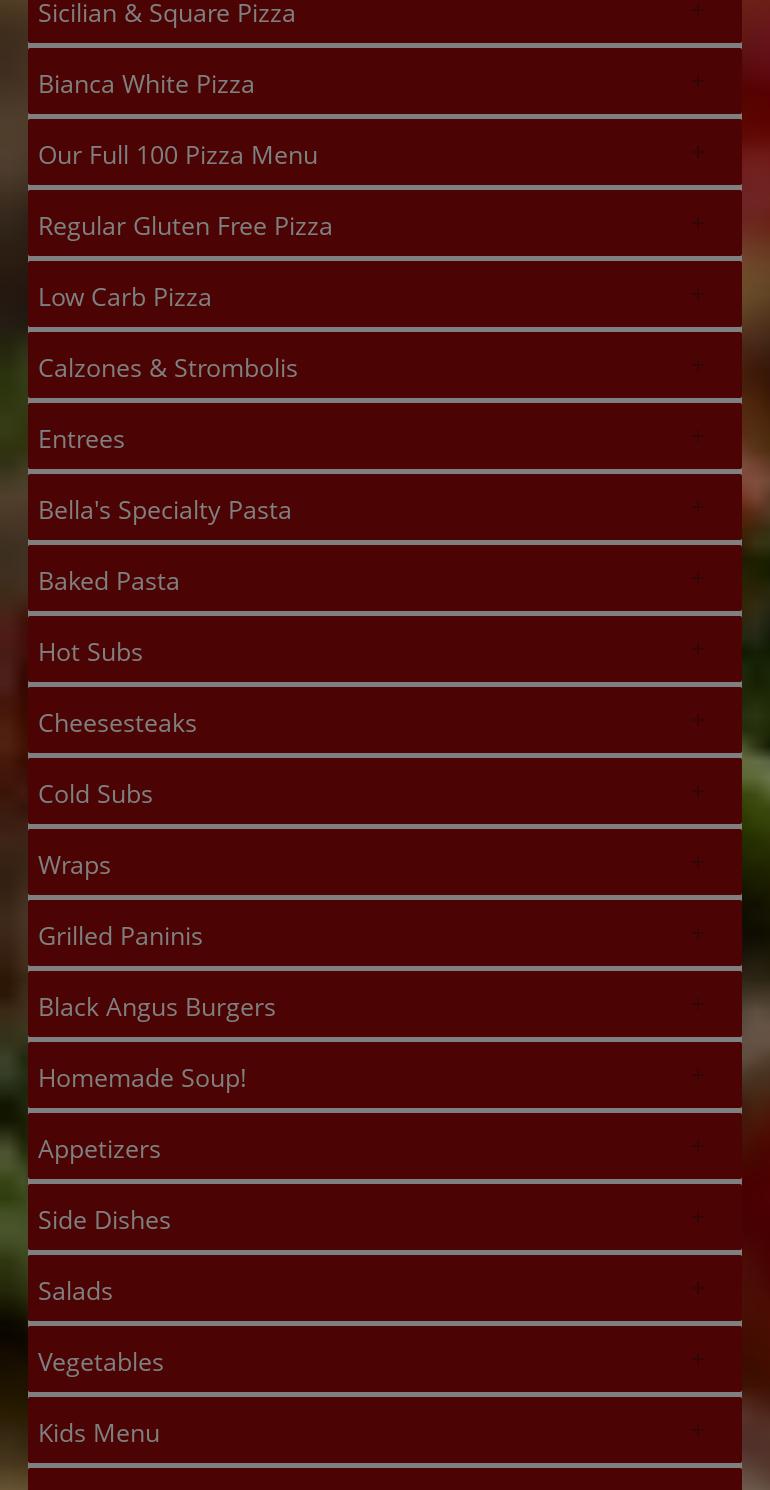Image resolution: width=770 pixels, height=1490 pixels.
Task: Expand the Hot Subs list
Action: click(384, 651)
